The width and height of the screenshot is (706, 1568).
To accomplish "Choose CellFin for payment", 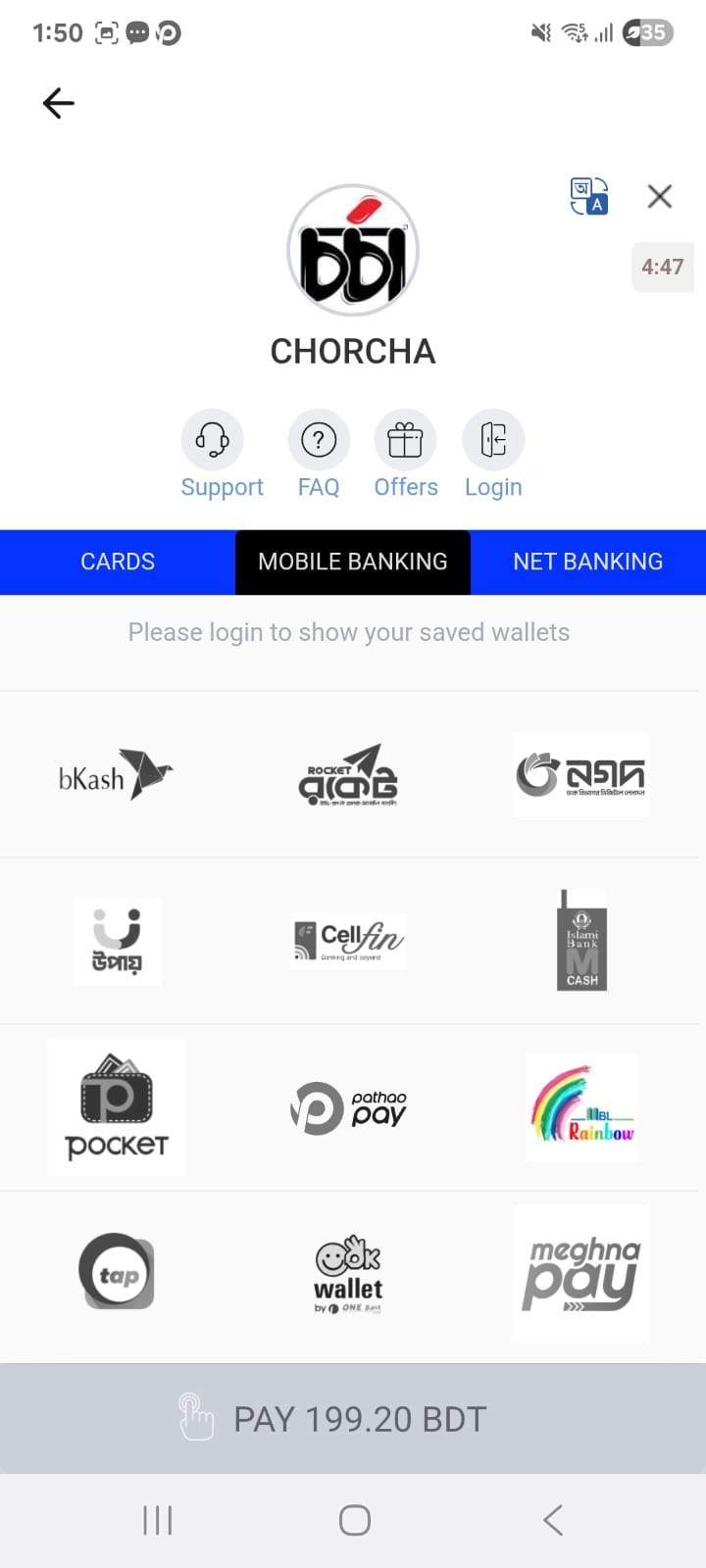I will (348, 941).
